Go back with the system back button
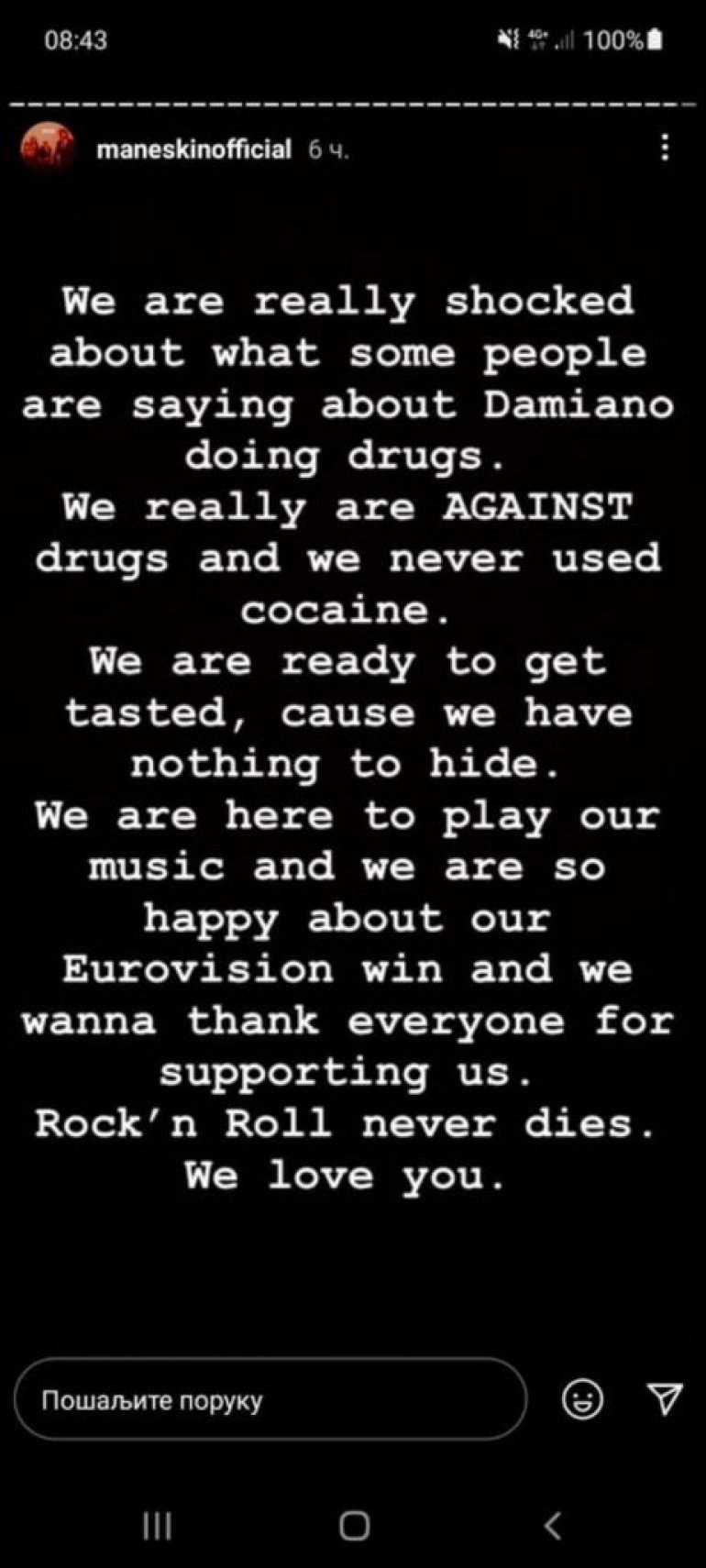The image size is (706, 1568). pos(552,1525)
